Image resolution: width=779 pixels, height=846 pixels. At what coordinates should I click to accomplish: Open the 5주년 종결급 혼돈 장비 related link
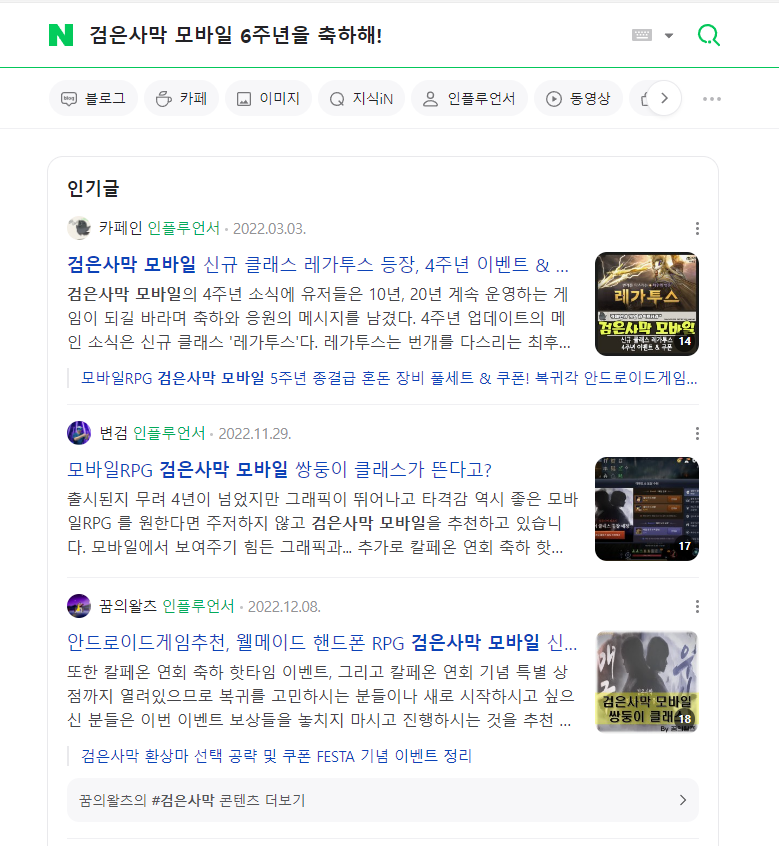click(388, 378)
